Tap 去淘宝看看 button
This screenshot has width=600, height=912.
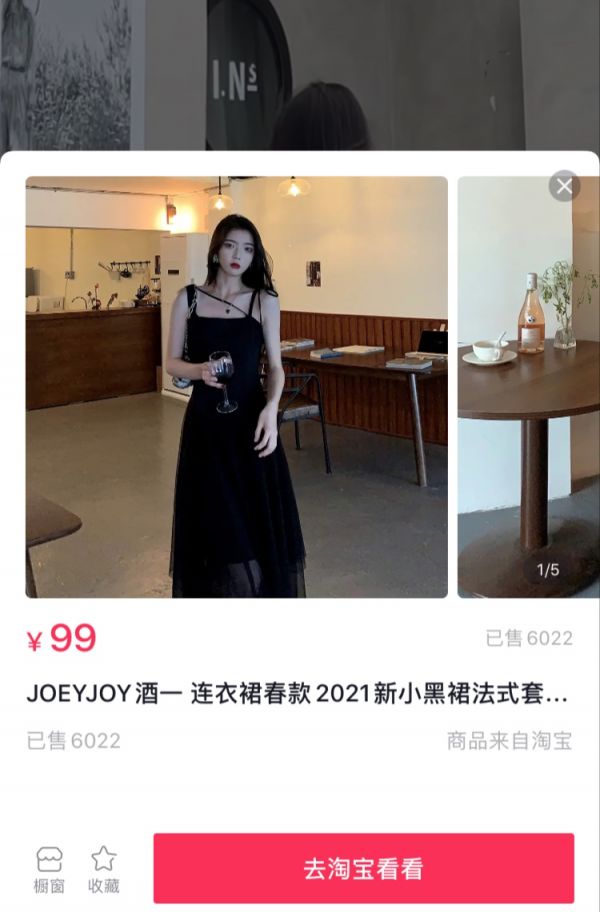pyautogui.click(x=363, y=868)
